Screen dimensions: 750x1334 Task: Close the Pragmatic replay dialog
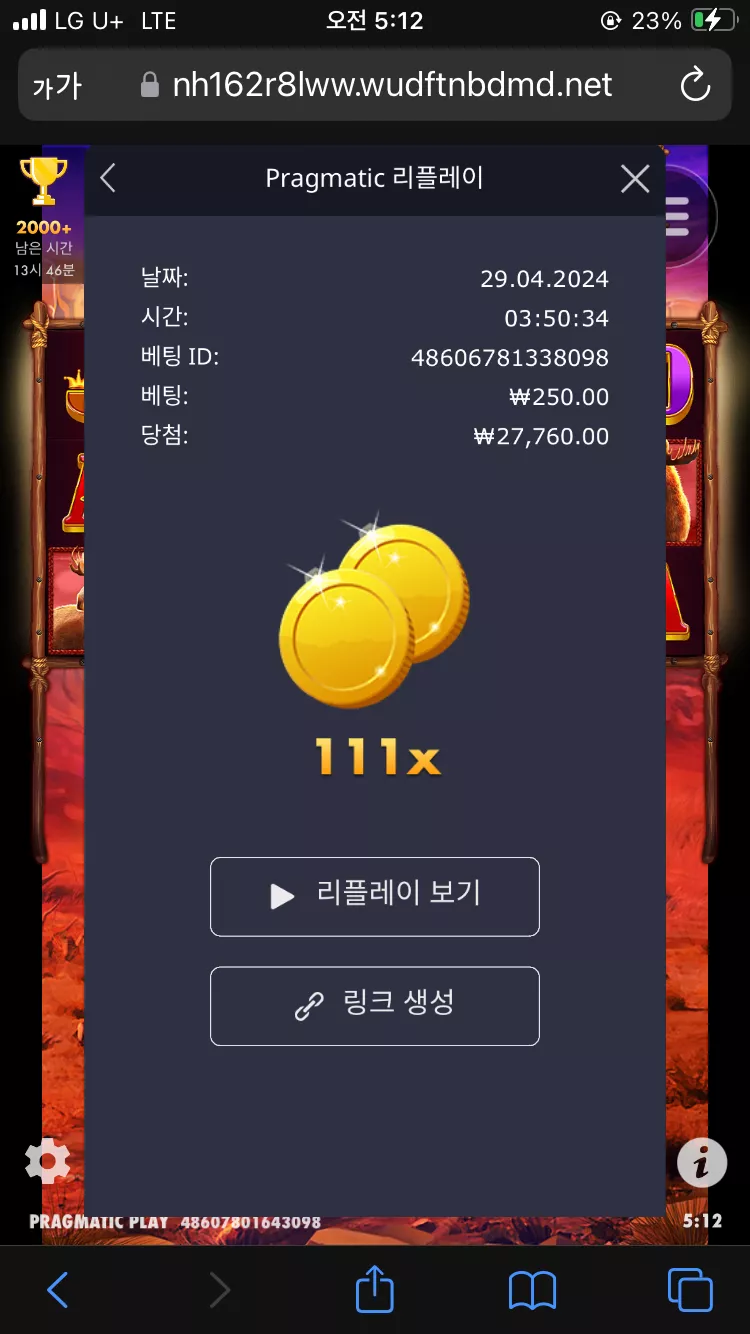(635, 179)
